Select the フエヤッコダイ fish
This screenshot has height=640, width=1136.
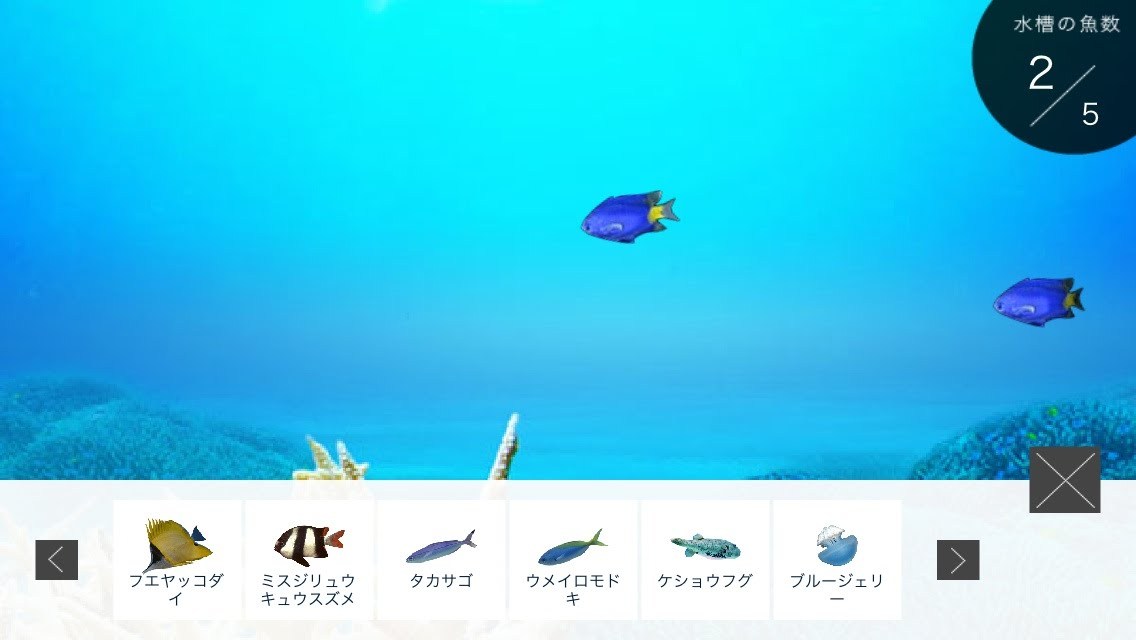click(x=177, y=560)
